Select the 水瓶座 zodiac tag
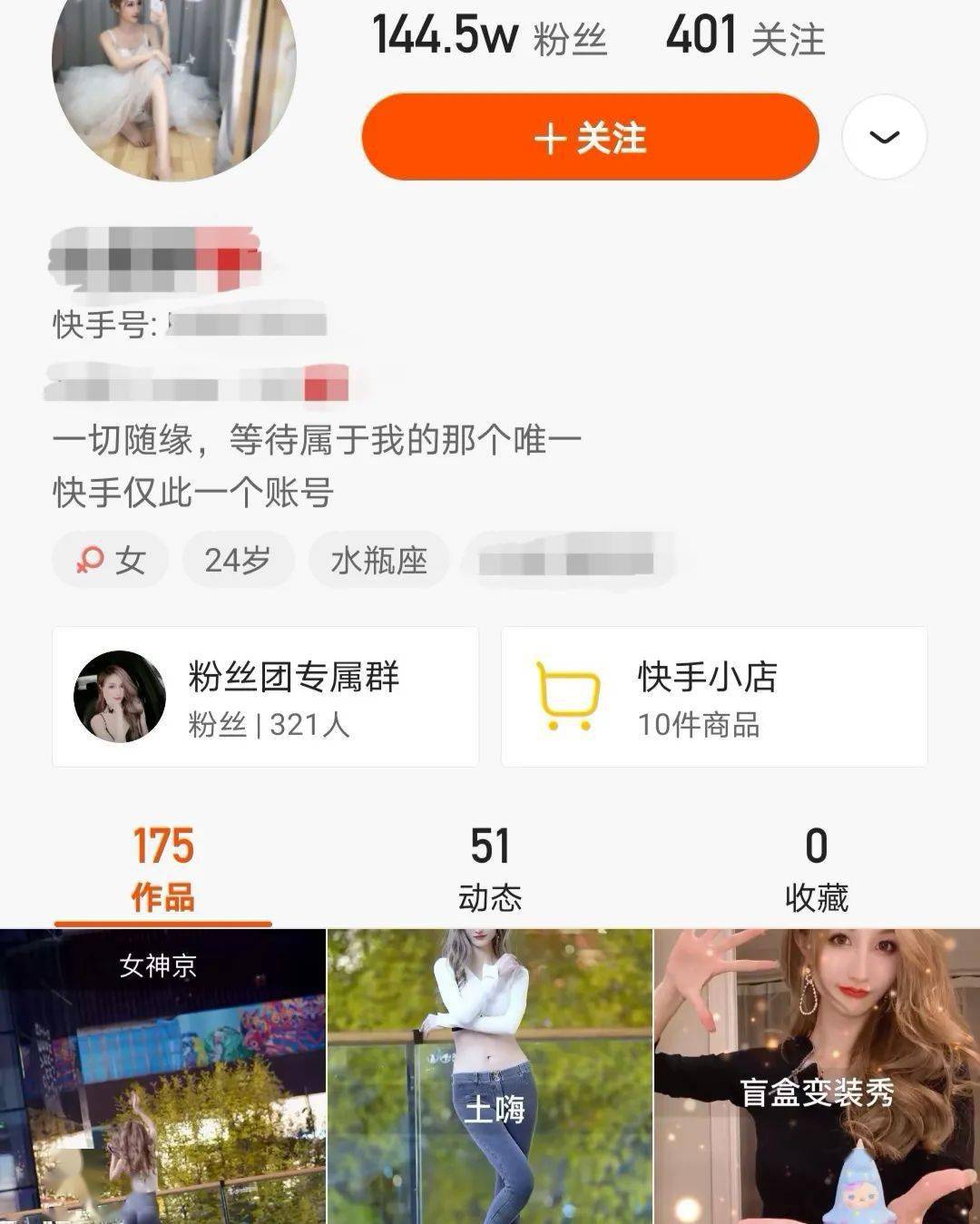 coord(377,560)
